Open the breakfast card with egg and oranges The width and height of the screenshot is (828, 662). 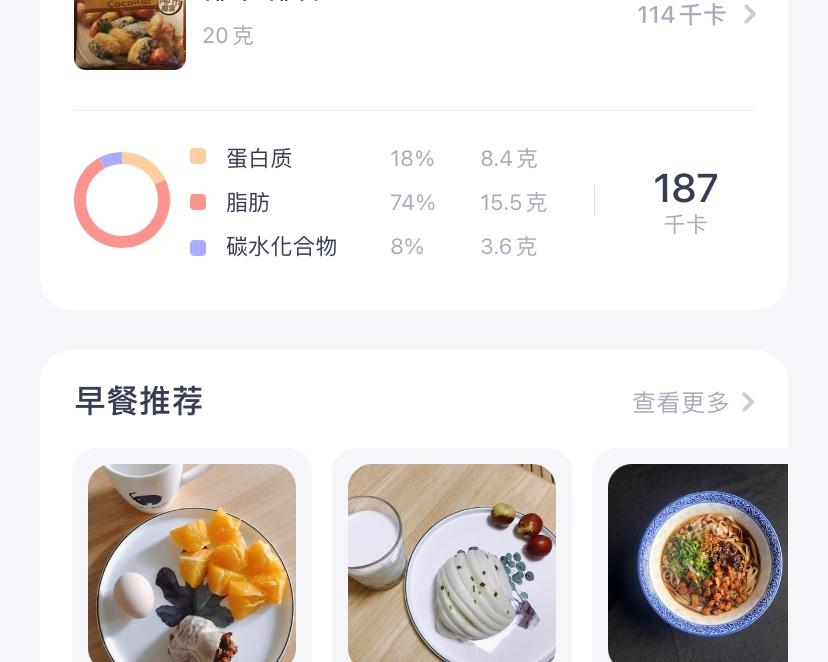tap(192, 560)
